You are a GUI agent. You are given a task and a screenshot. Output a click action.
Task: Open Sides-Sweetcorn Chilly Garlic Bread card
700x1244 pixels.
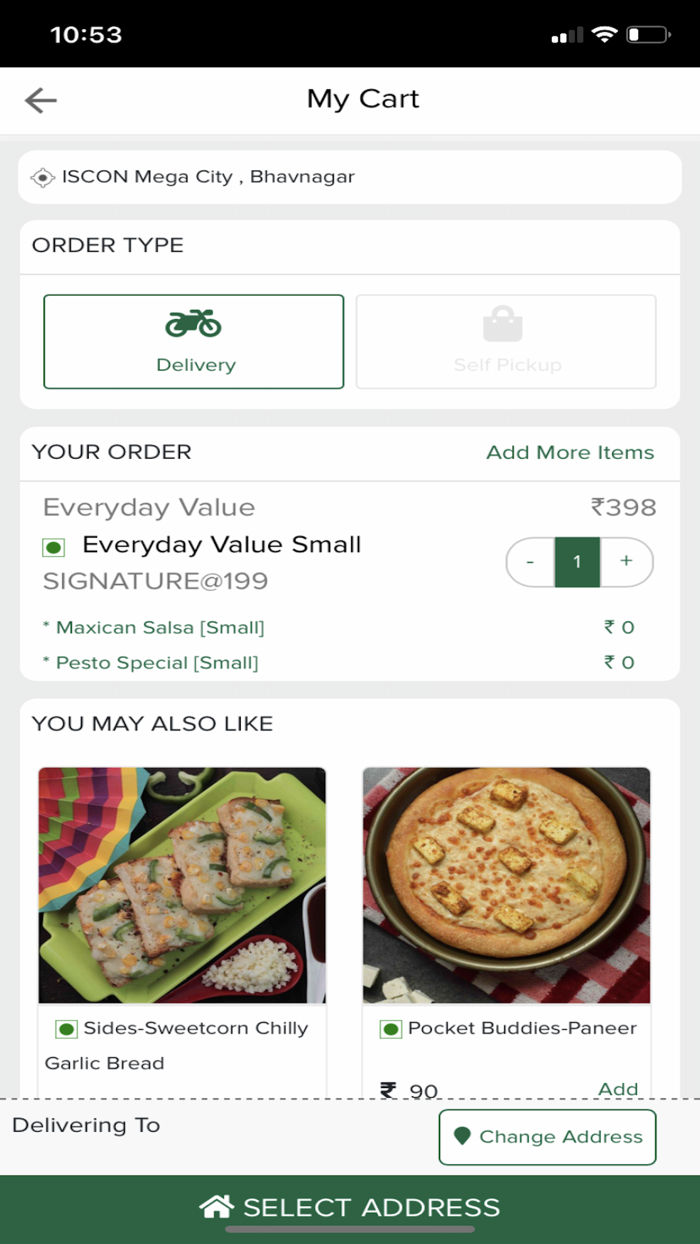point(182,885)
